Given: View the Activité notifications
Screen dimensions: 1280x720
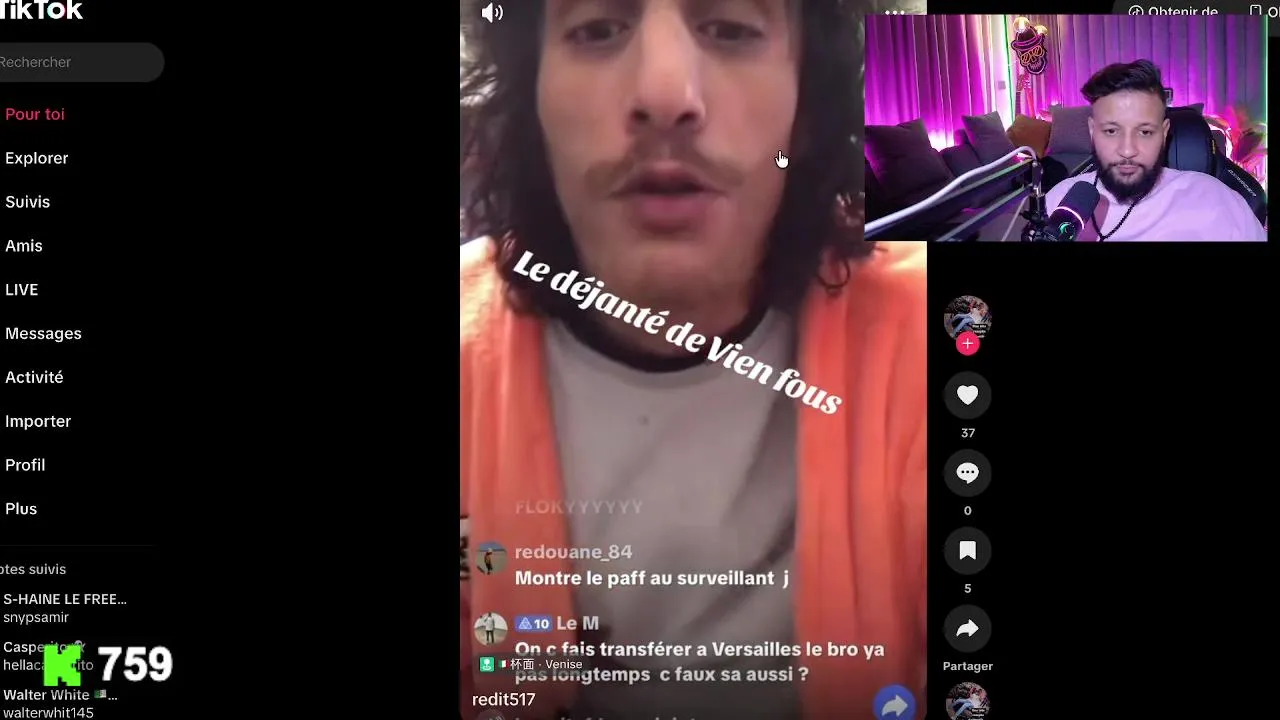Looking at the screenshot, I should (x=35, y=378).
